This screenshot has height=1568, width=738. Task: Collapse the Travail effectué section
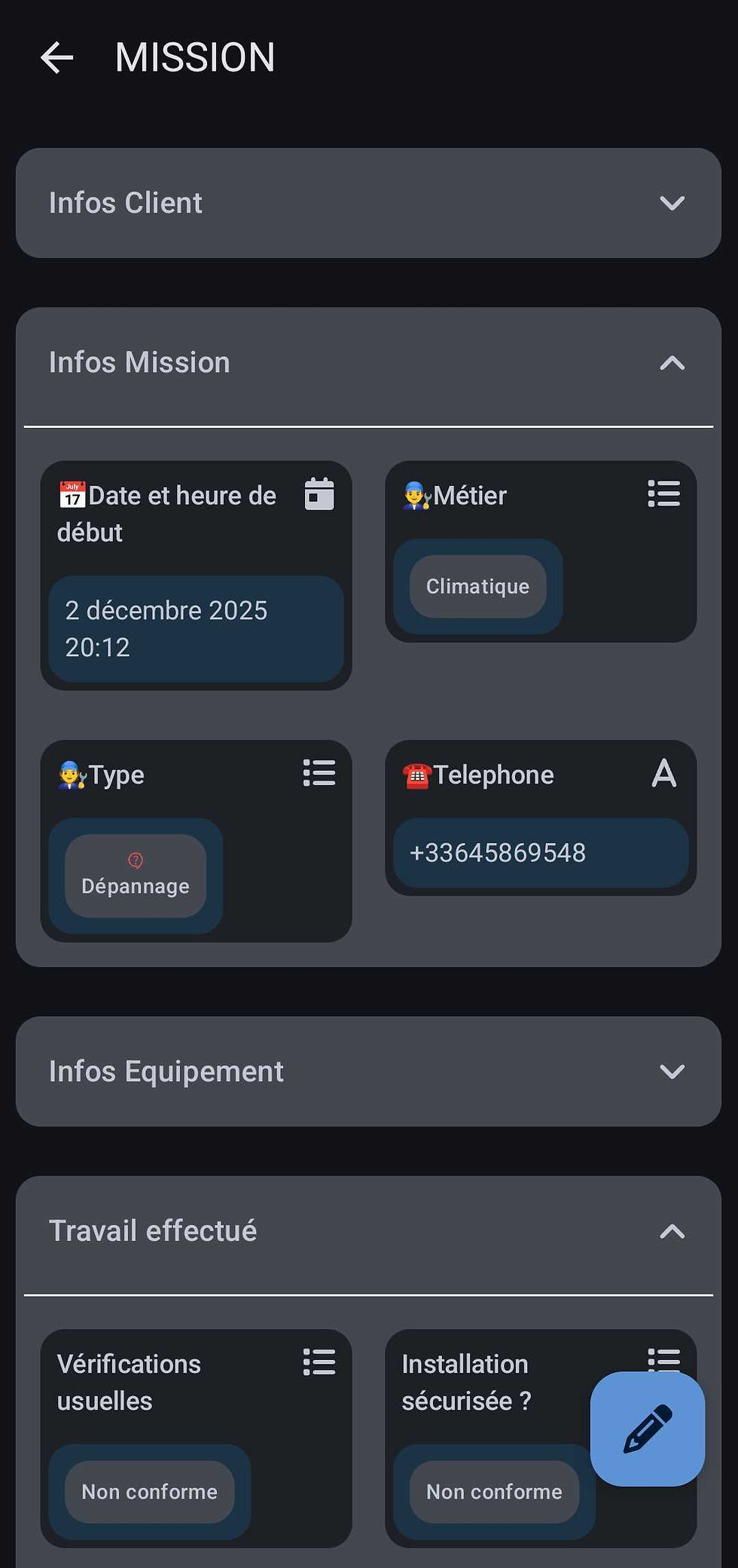pyautogui.click(x=671, y=1231)
